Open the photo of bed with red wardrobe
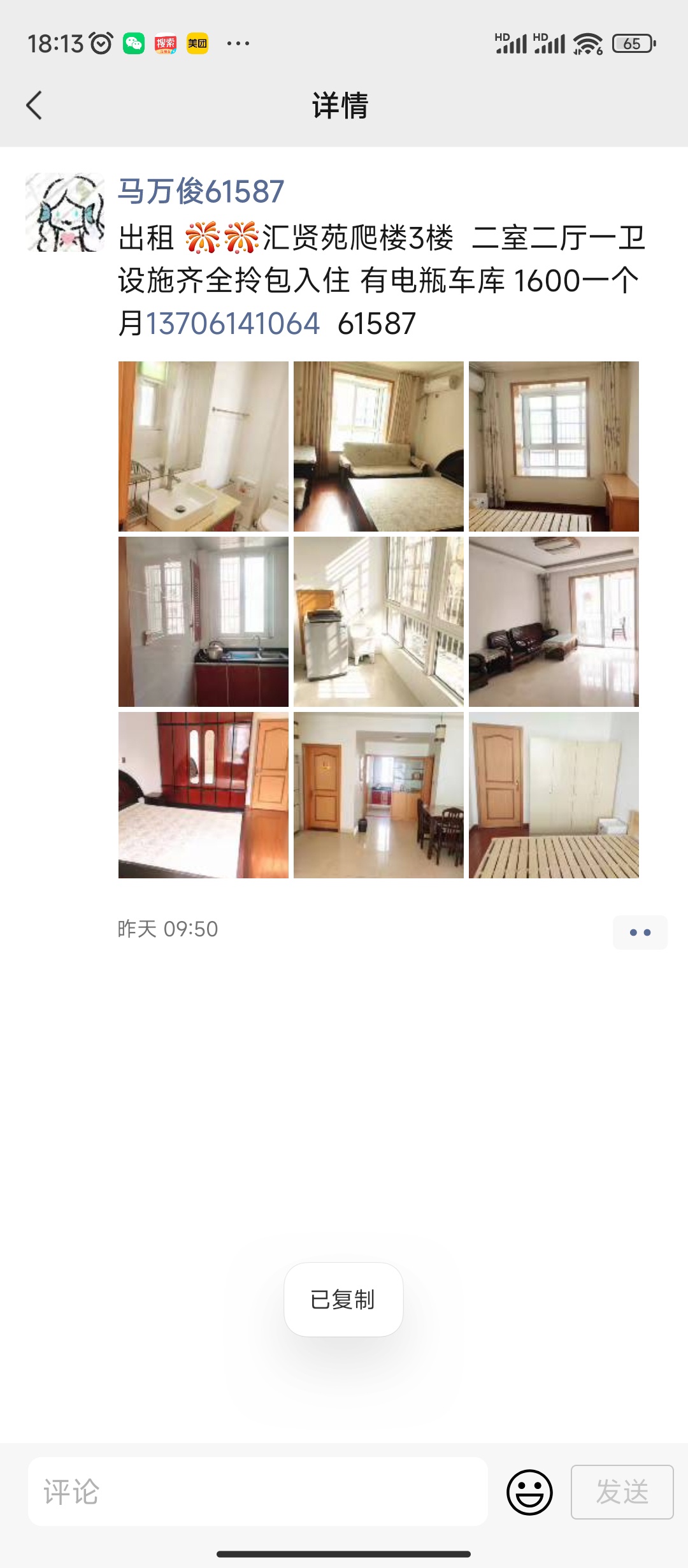Viewport: 688px width, 1568px height. tap(203, 795)
